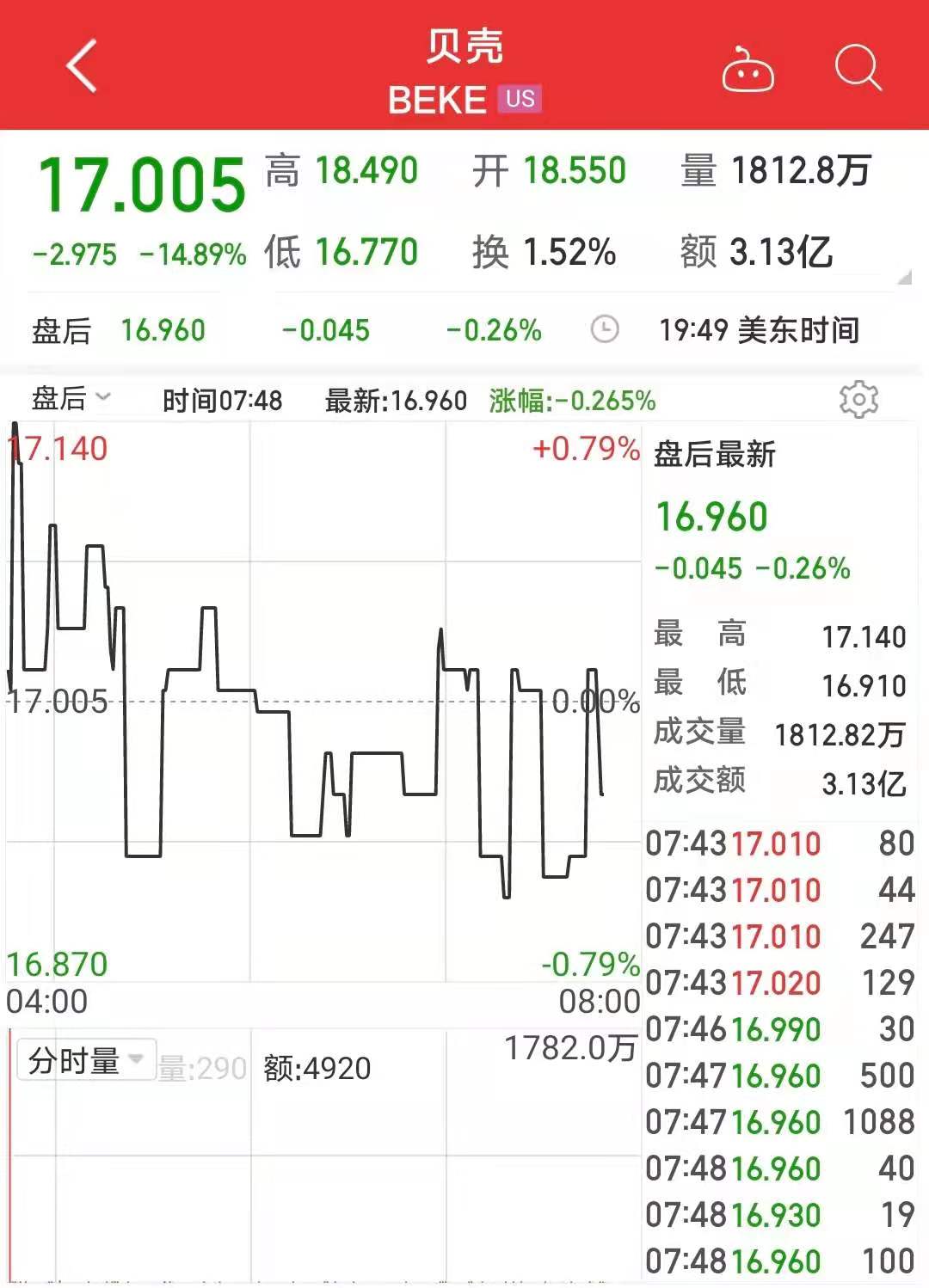Viewport: 929px width, 1288px height.
Task: Expand the 盘后 session dropdown
Action: [x=71, y=399]
